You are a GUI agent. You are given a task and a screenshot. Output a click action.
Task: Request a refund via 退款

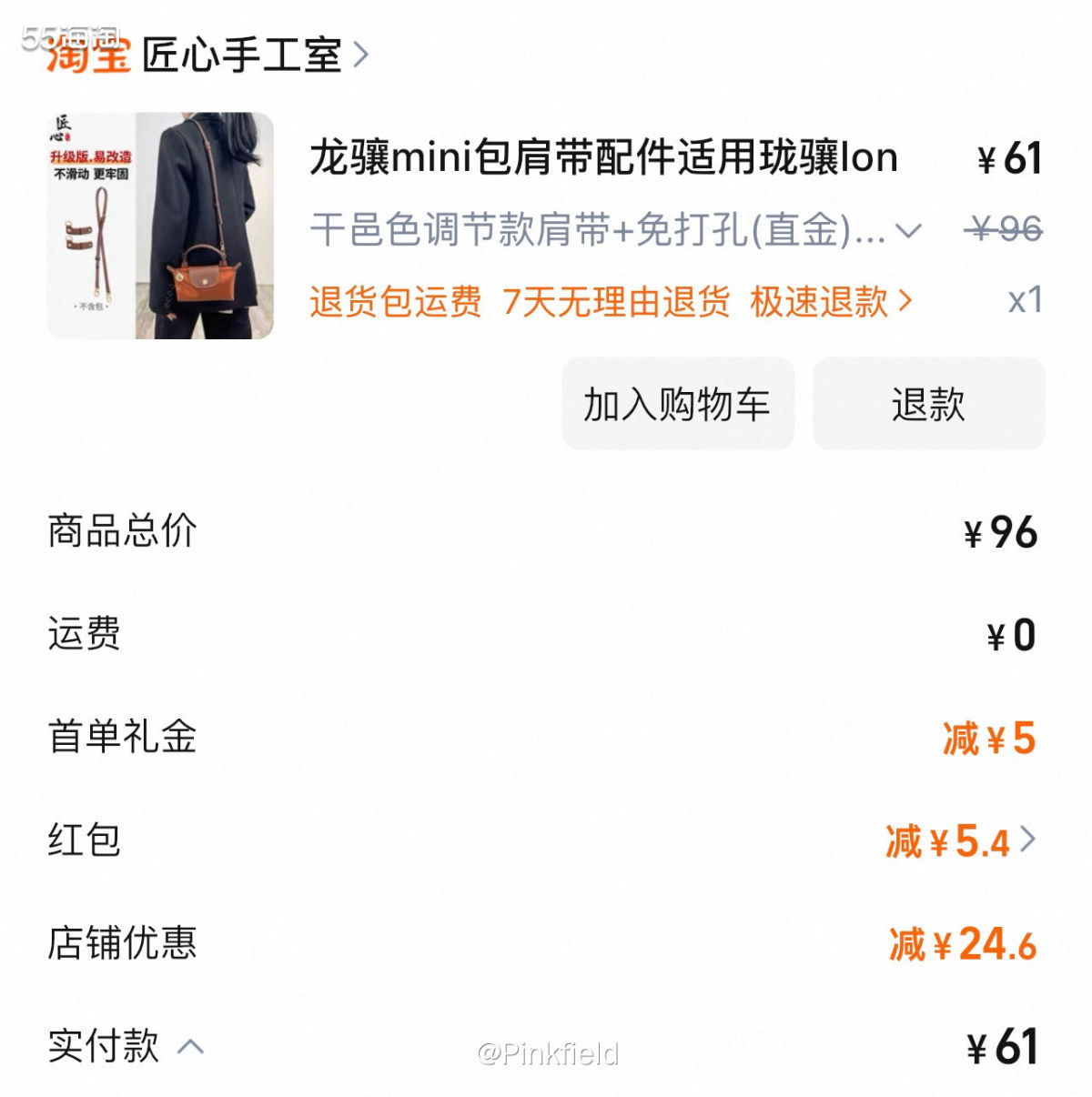(x=927, y=404)
